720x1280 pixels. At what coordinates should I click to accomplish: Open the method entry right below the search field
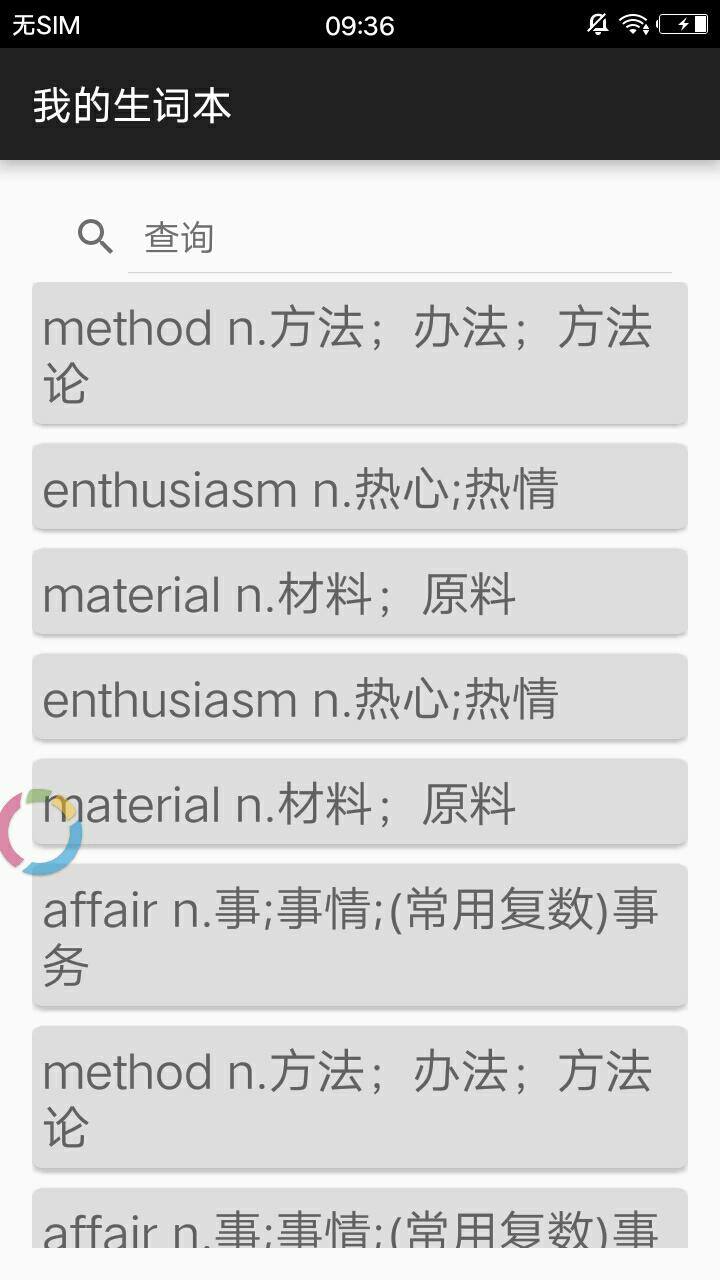(x=360, y=354)
